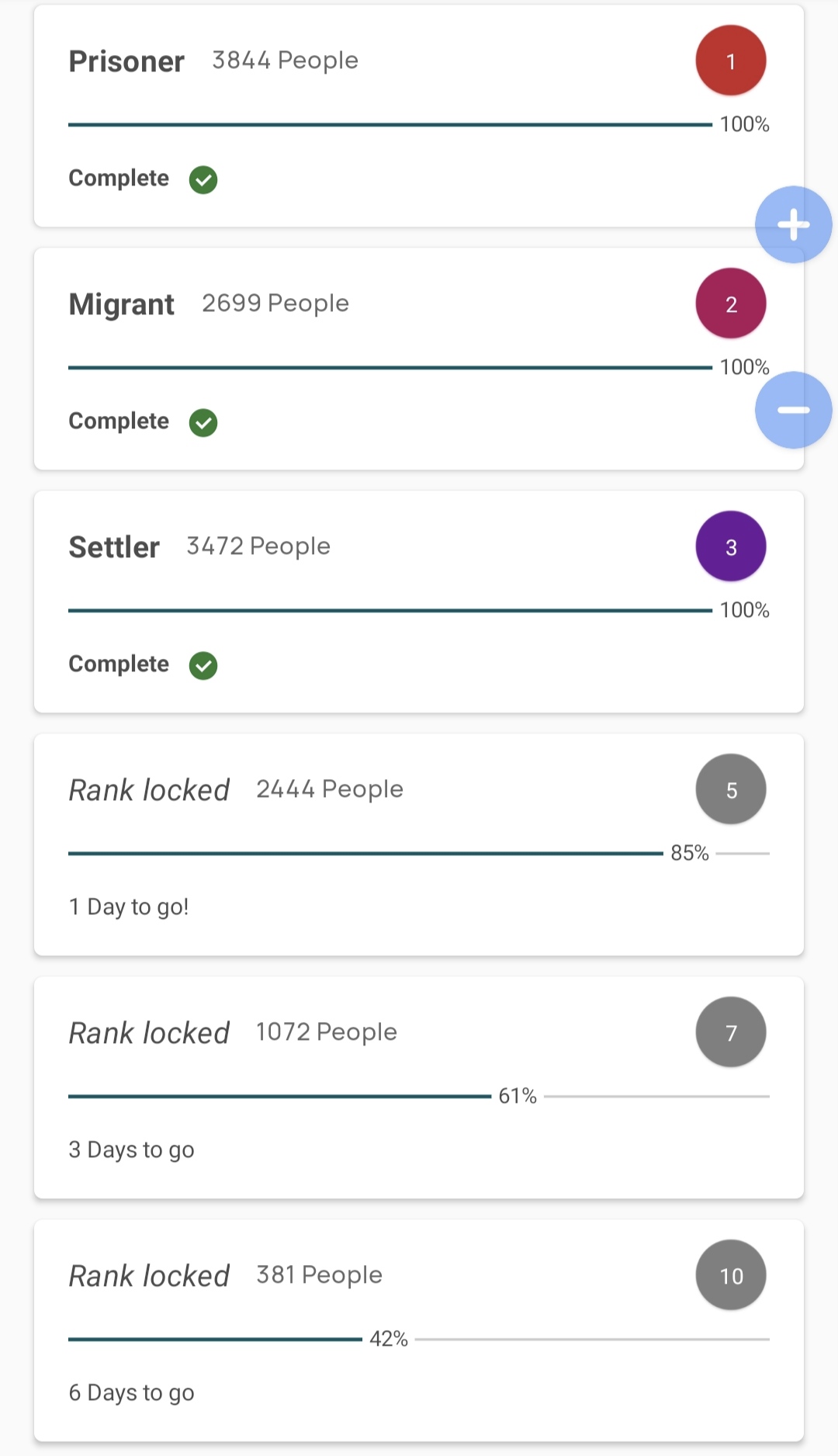Image resolution: width=838 pixels, height=1456 pixels.
Task: Open the Prisoner rank card
Action: [419, 116]
